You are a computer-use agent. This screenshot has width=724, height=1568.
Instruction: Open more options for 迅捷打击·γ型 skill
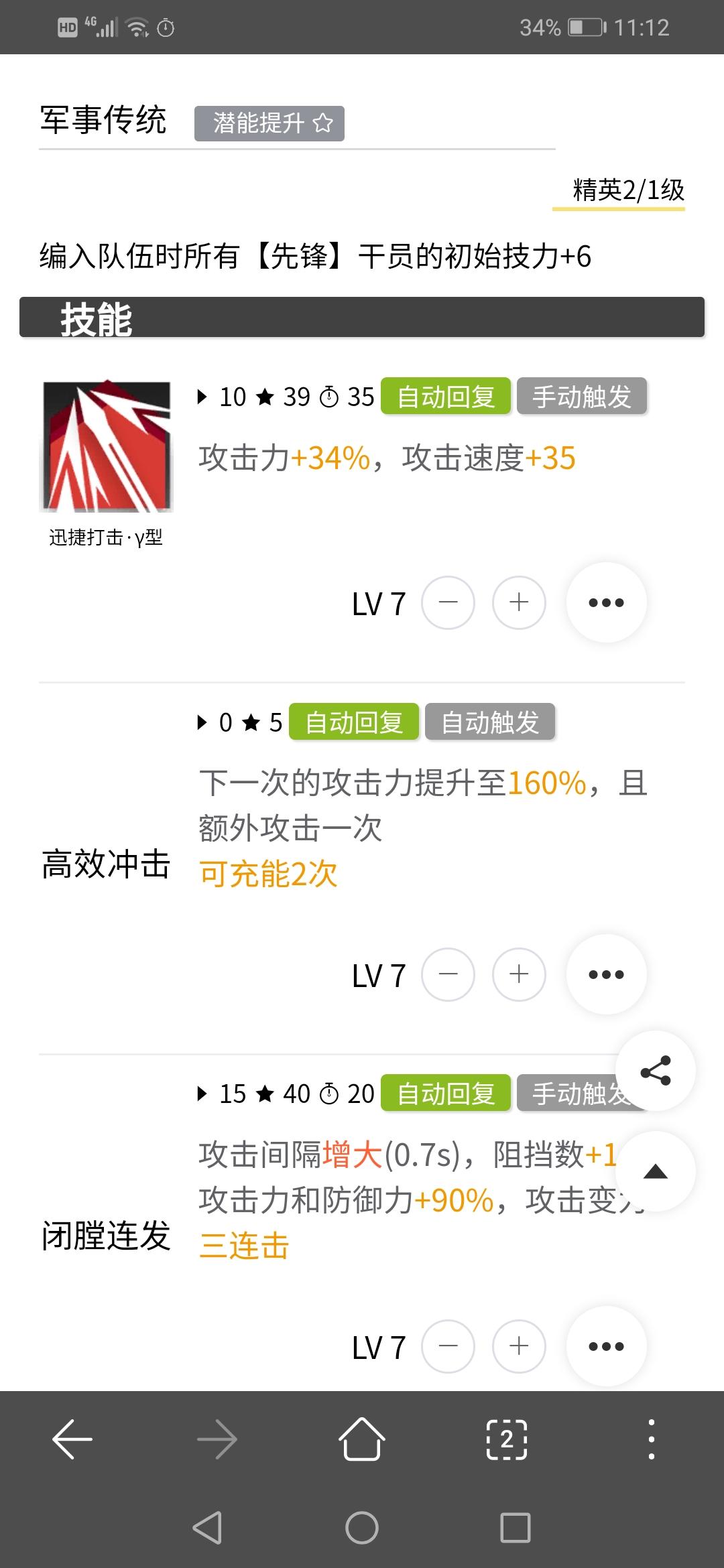(606, 602)
